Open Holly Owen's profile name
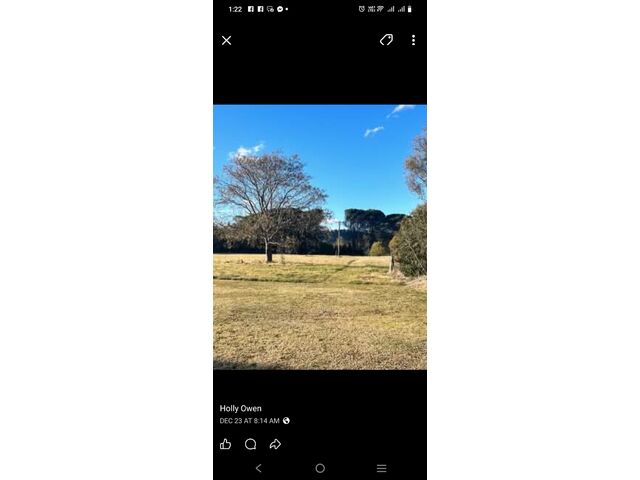640x480 pixels. click(x=241, y=408)
